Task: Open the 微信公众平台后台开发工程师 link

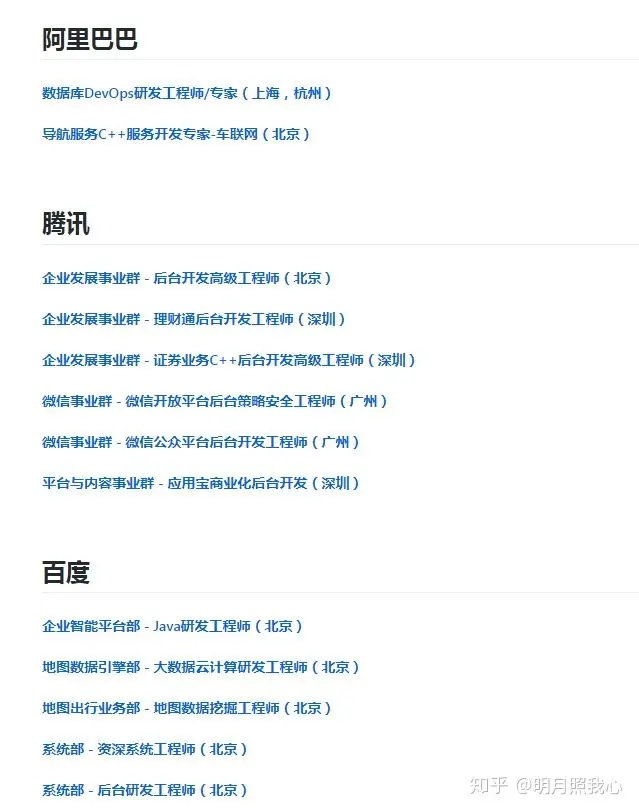Action: pos(200,442)
